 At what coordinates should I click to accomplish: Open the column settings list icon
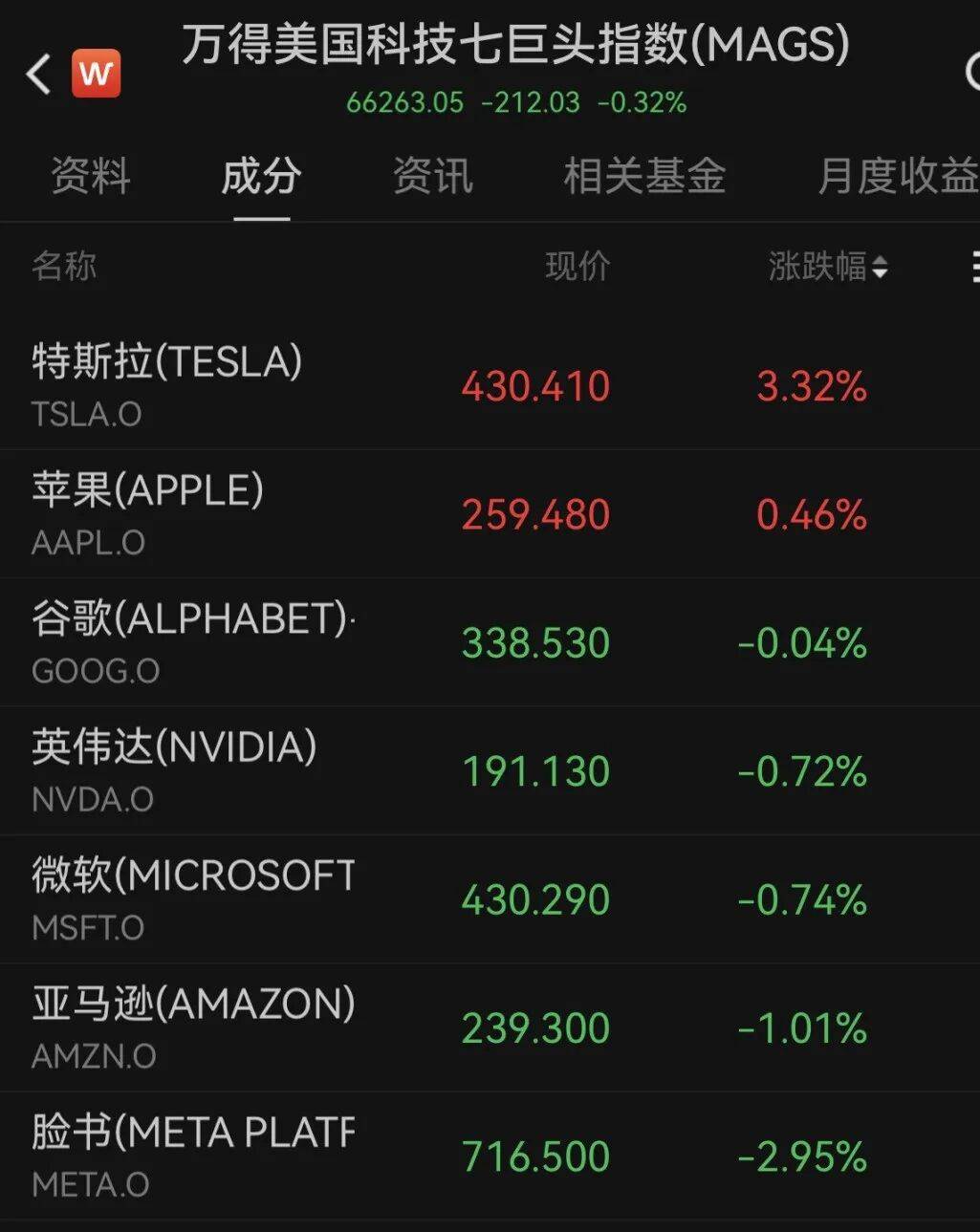(x=973, y=267)
